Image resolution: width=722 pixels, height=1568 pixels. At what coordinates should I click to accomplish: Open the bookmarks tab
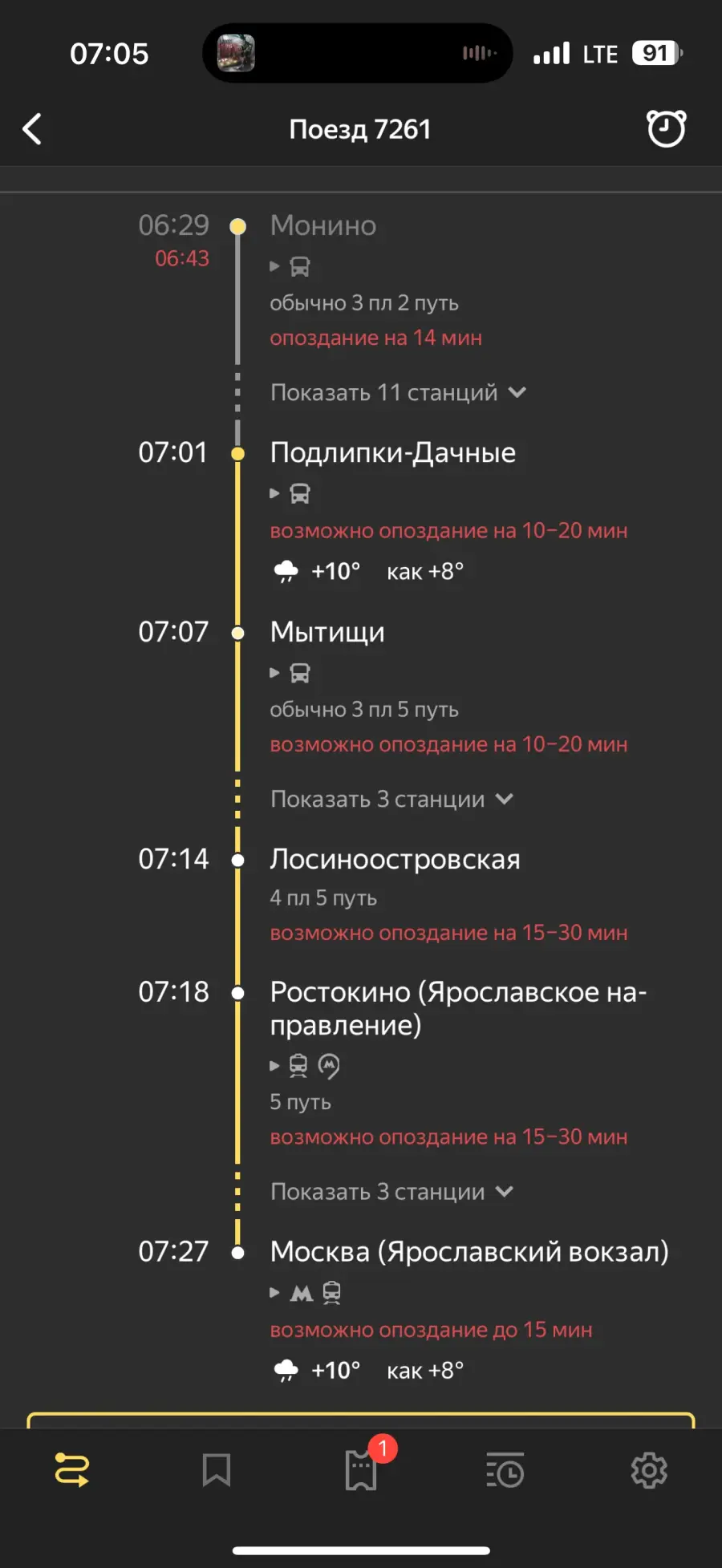[217, 1470]
